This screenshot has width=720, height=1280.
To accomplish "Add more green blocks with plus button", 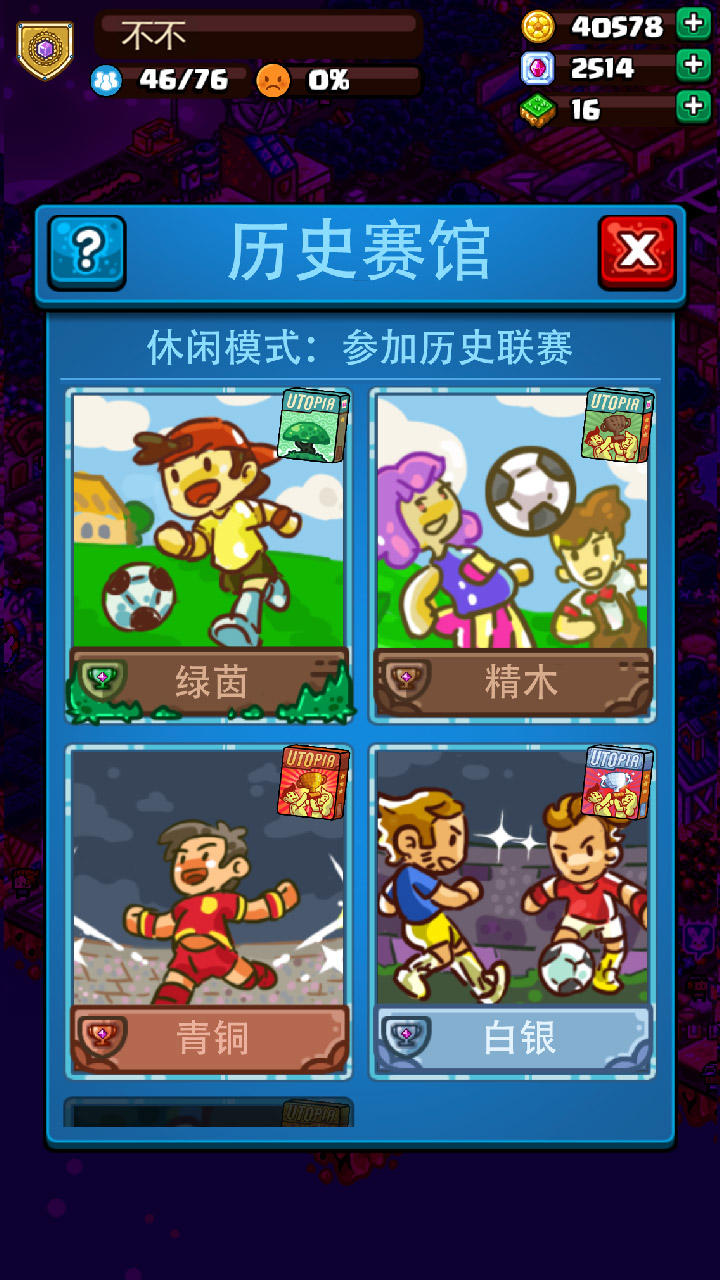I will tap(693, 106).
